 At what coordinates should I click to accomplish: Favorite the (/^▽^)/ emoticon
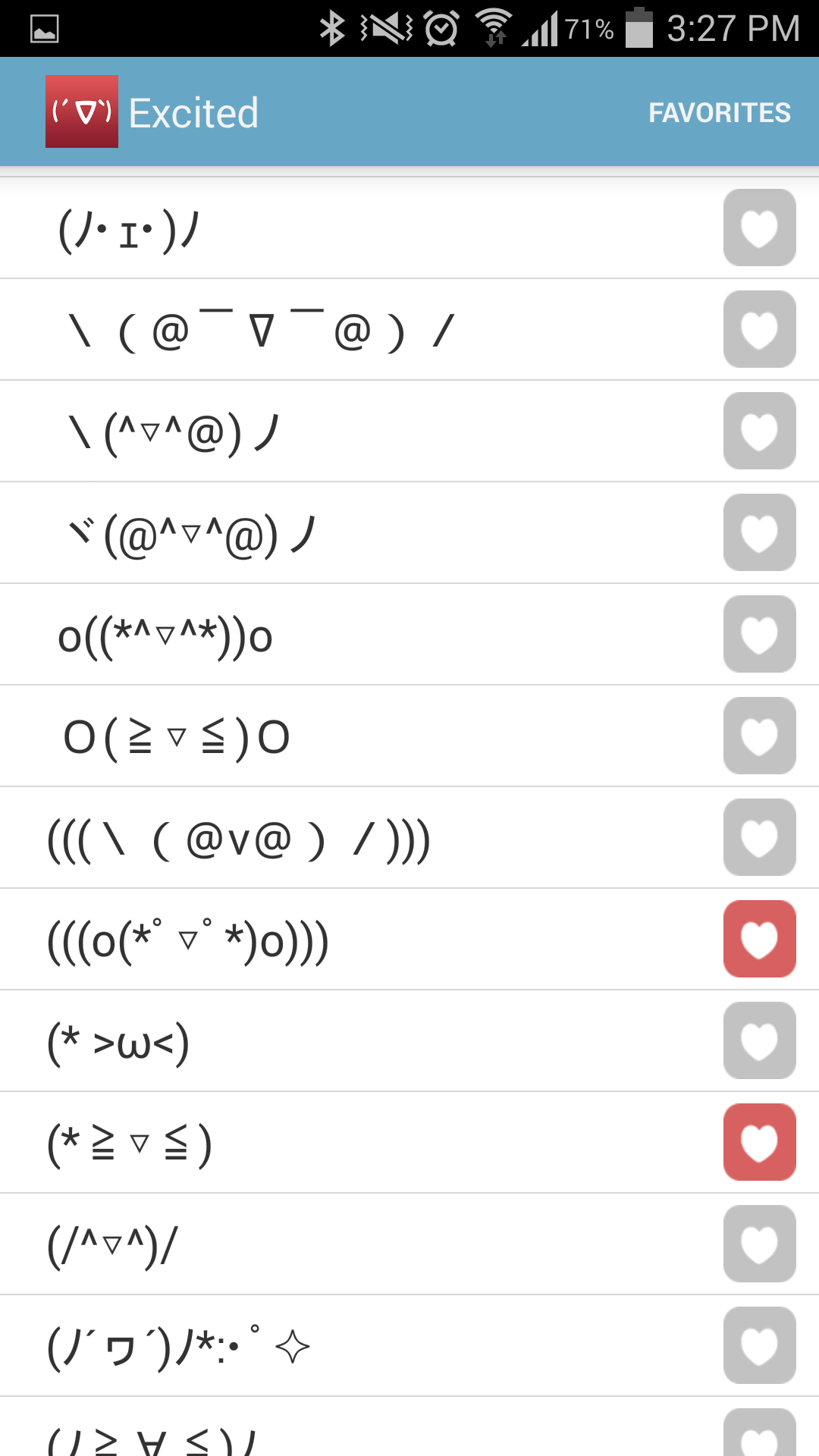tap(759, 1244)
